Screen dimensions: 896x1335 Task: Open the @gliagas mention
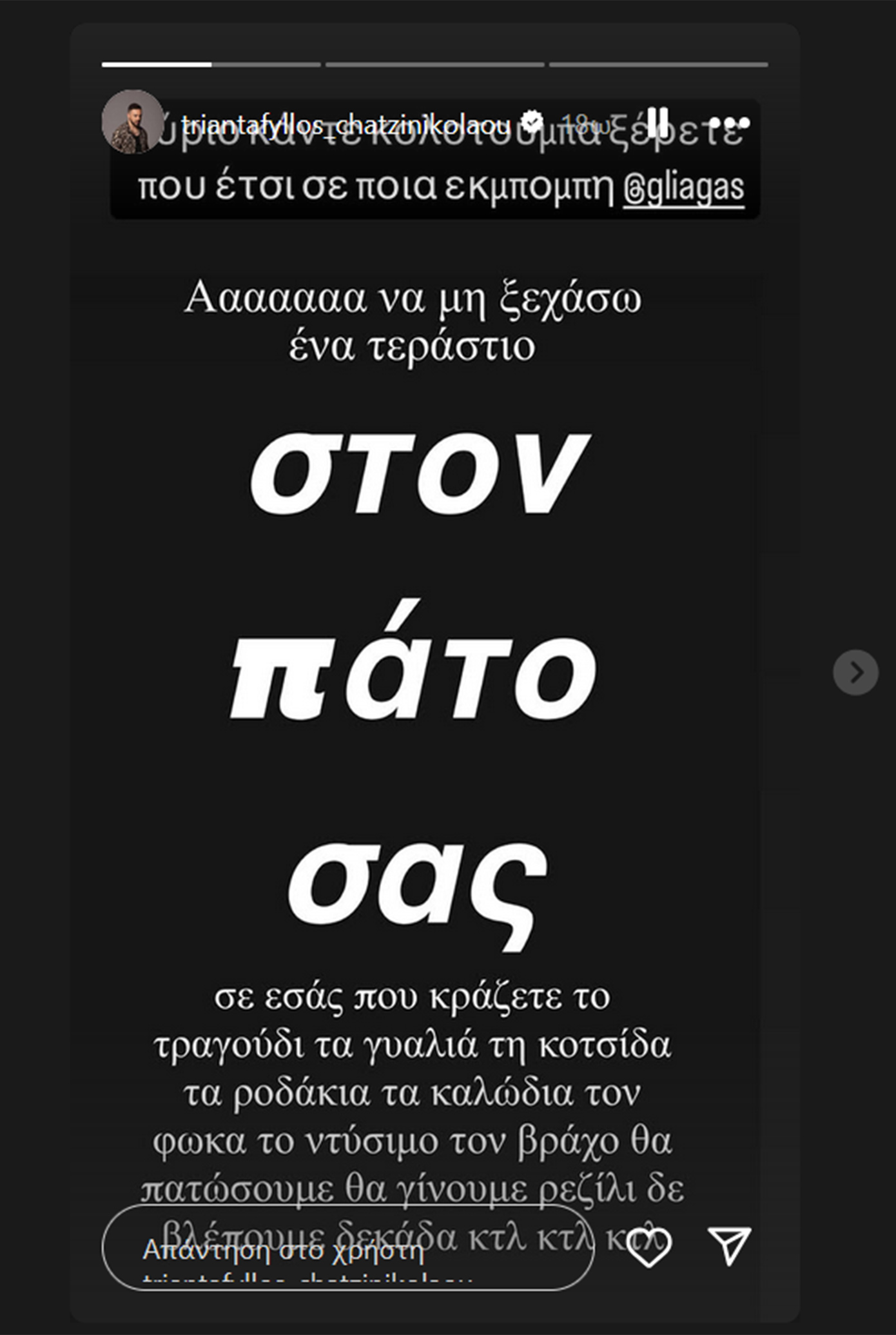click(683, 188)
